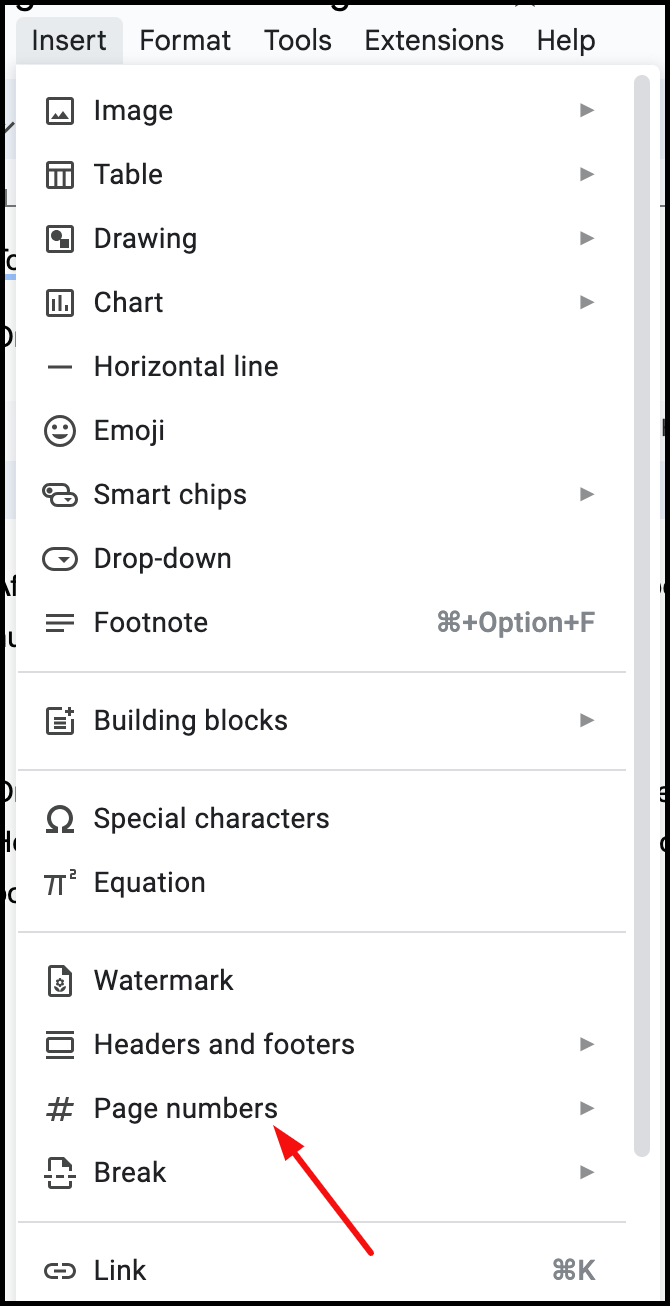Choose Special characters
Viewport: 670px width, 1306px height.
[x=321, y=818]
